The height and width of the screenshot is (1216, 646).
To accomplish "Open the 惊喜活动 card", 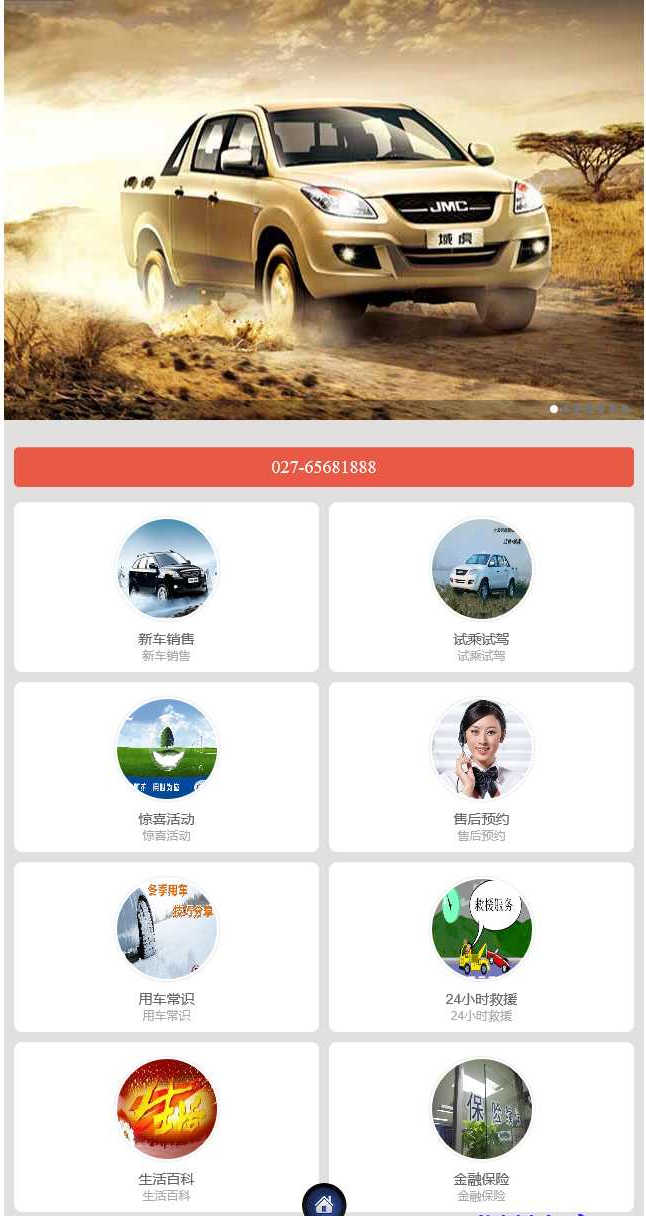I will pos(166,766).
